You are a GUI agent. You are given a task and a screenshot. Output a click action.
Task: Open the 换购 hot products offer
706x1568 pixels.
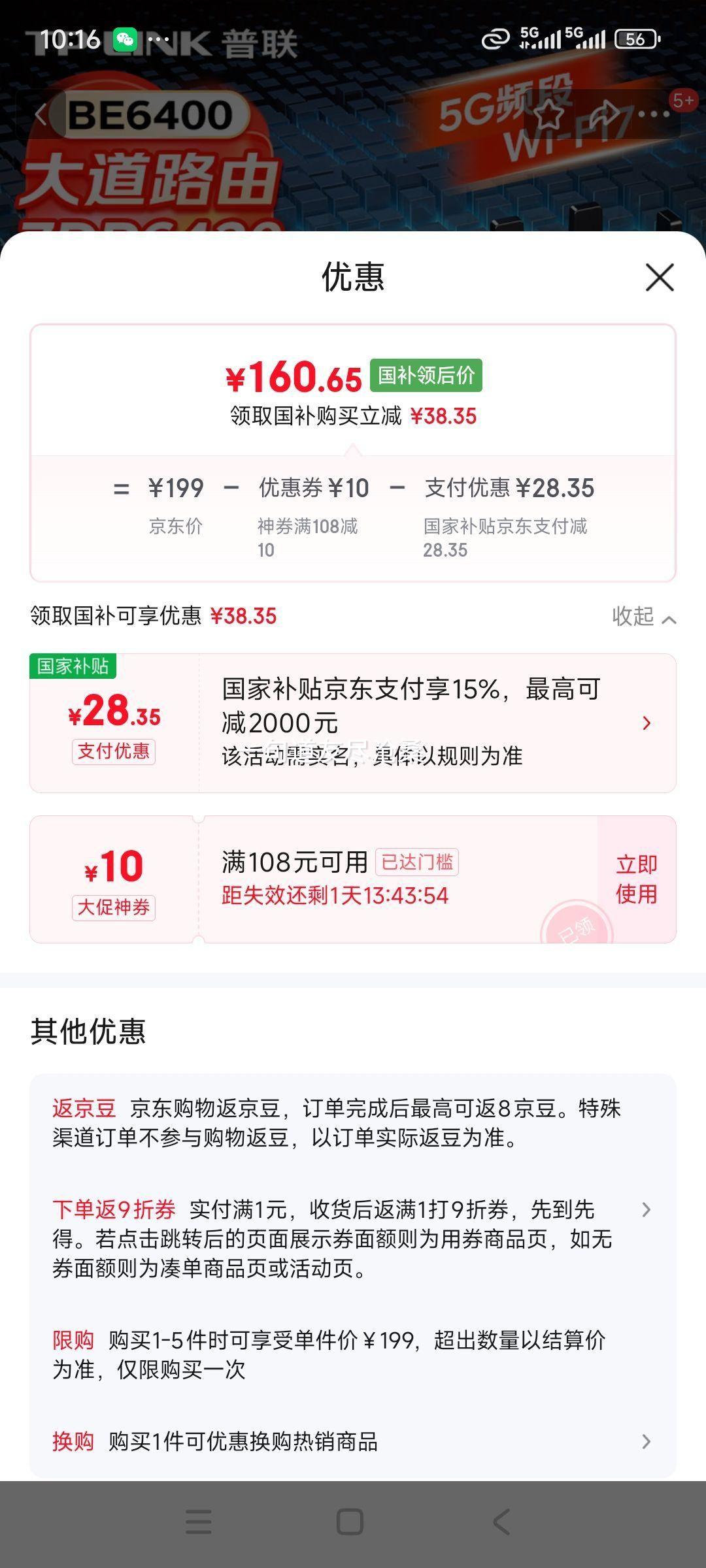click(353, 1441)
